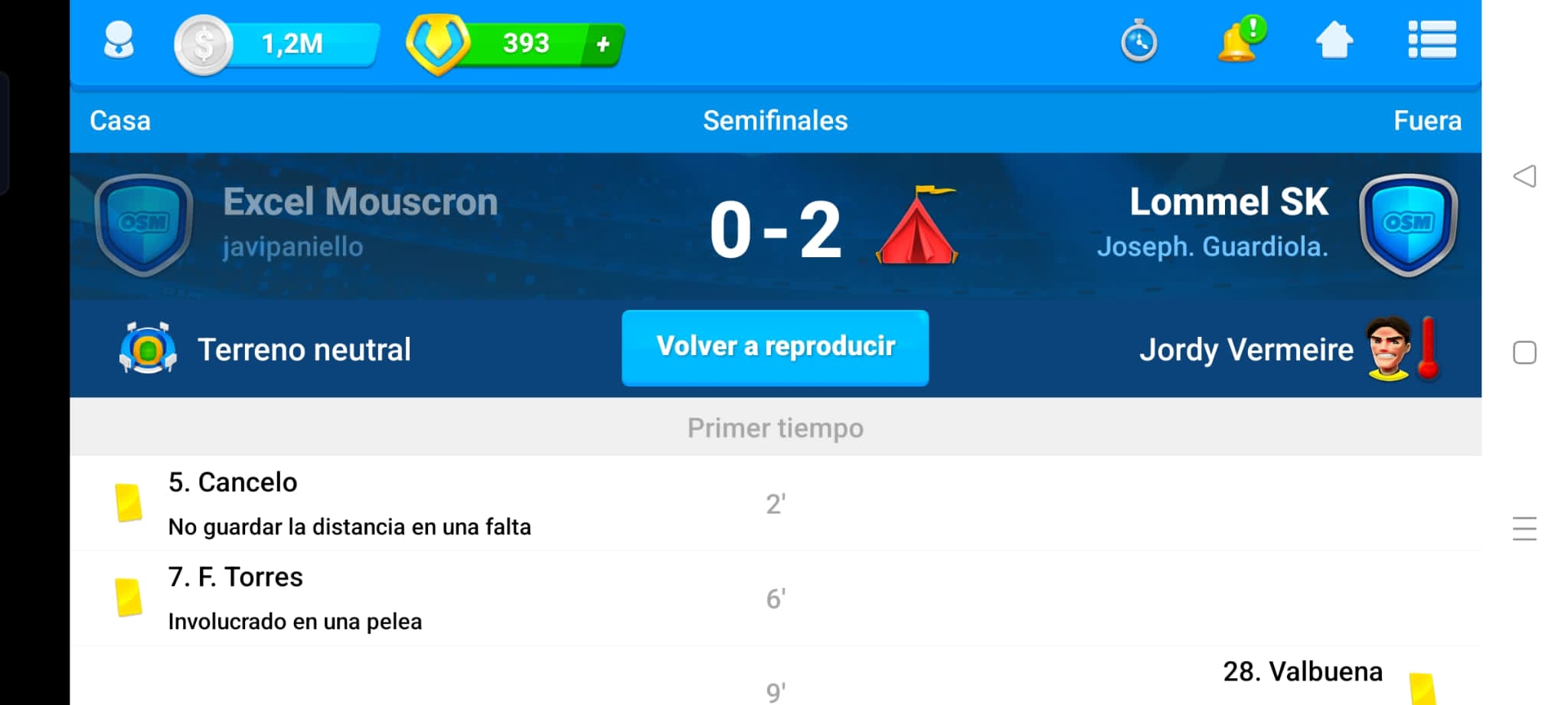This screenshot has width=1568, height=705.
Task: Open the main list menu
Action: (x=1432, y=40)
